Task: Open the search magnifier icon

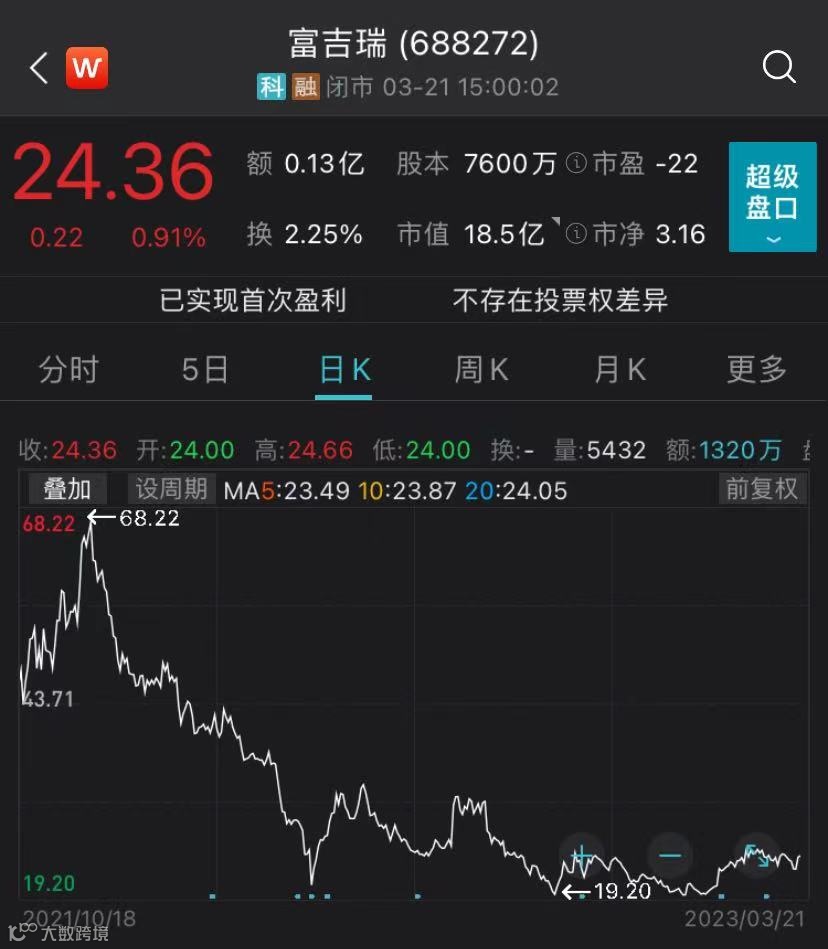Action: click(778, 68)
